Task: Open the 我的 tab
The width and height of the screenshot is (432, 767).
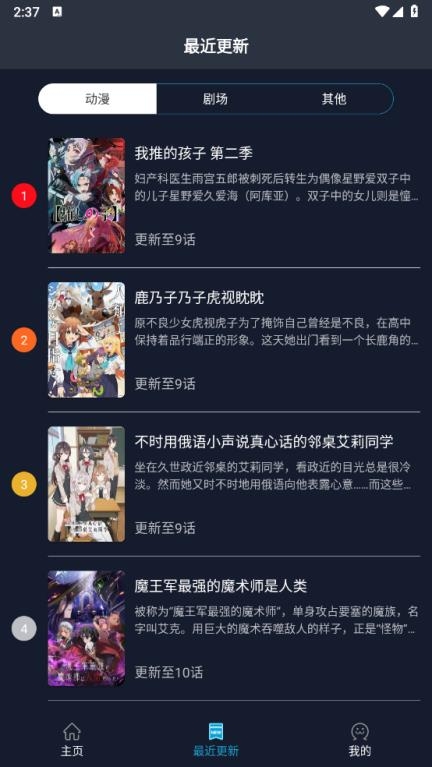Action: pyautogui.click(x=360, y=739)
